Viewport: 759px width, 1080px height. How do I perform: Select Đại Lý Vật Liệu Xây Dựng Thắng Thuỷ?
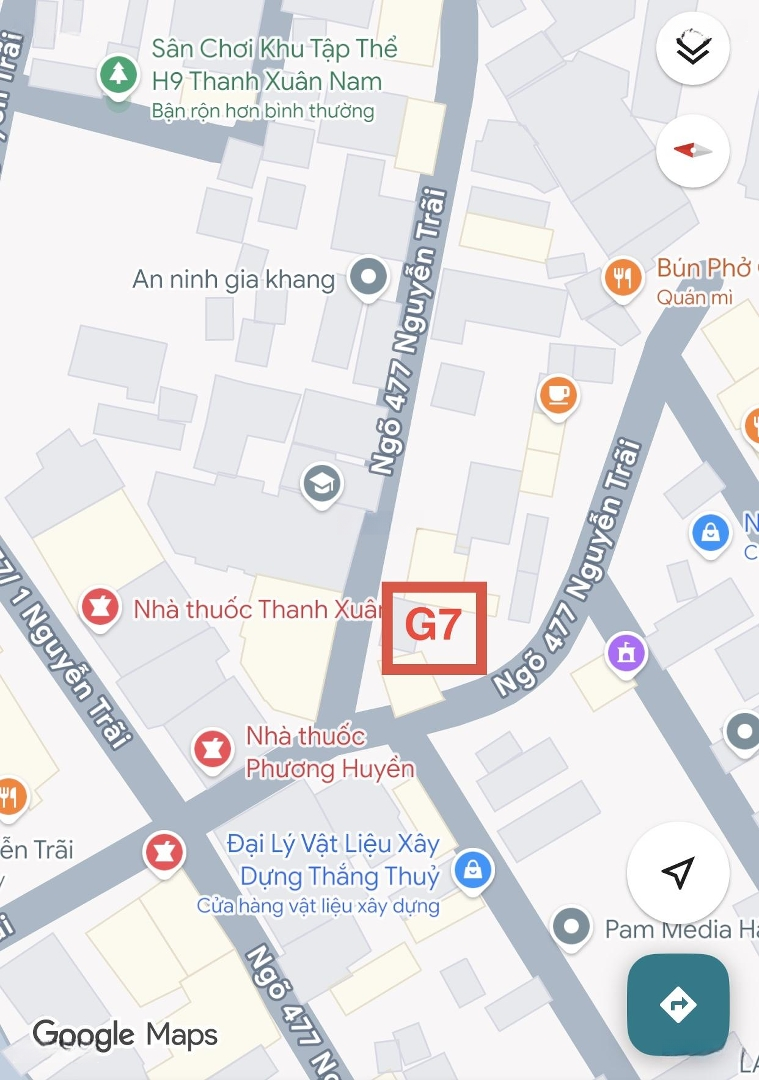click(472, 870)
